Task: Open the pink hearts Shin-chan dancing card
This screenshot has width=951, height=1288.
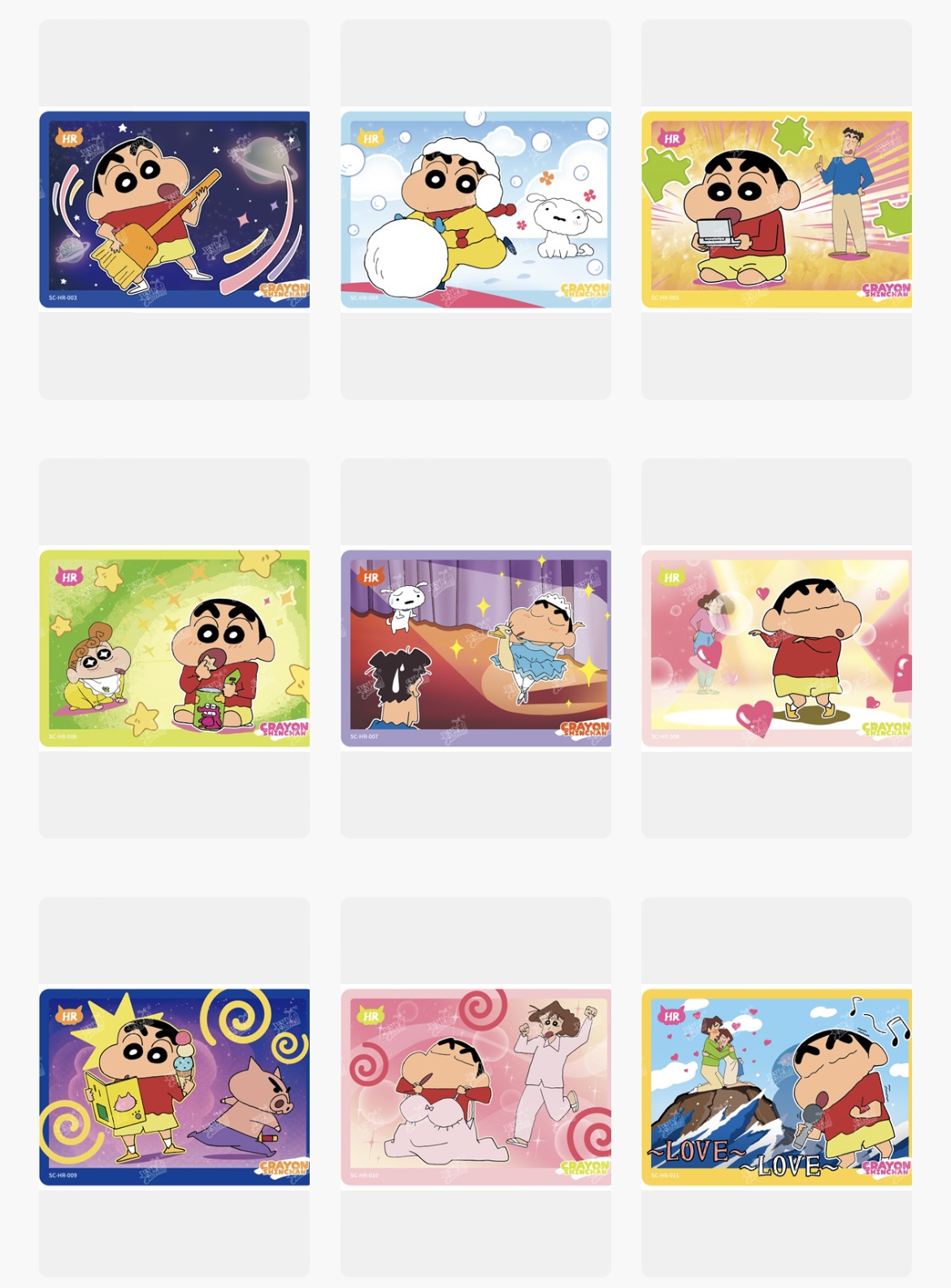Action: tap(776, 648)
